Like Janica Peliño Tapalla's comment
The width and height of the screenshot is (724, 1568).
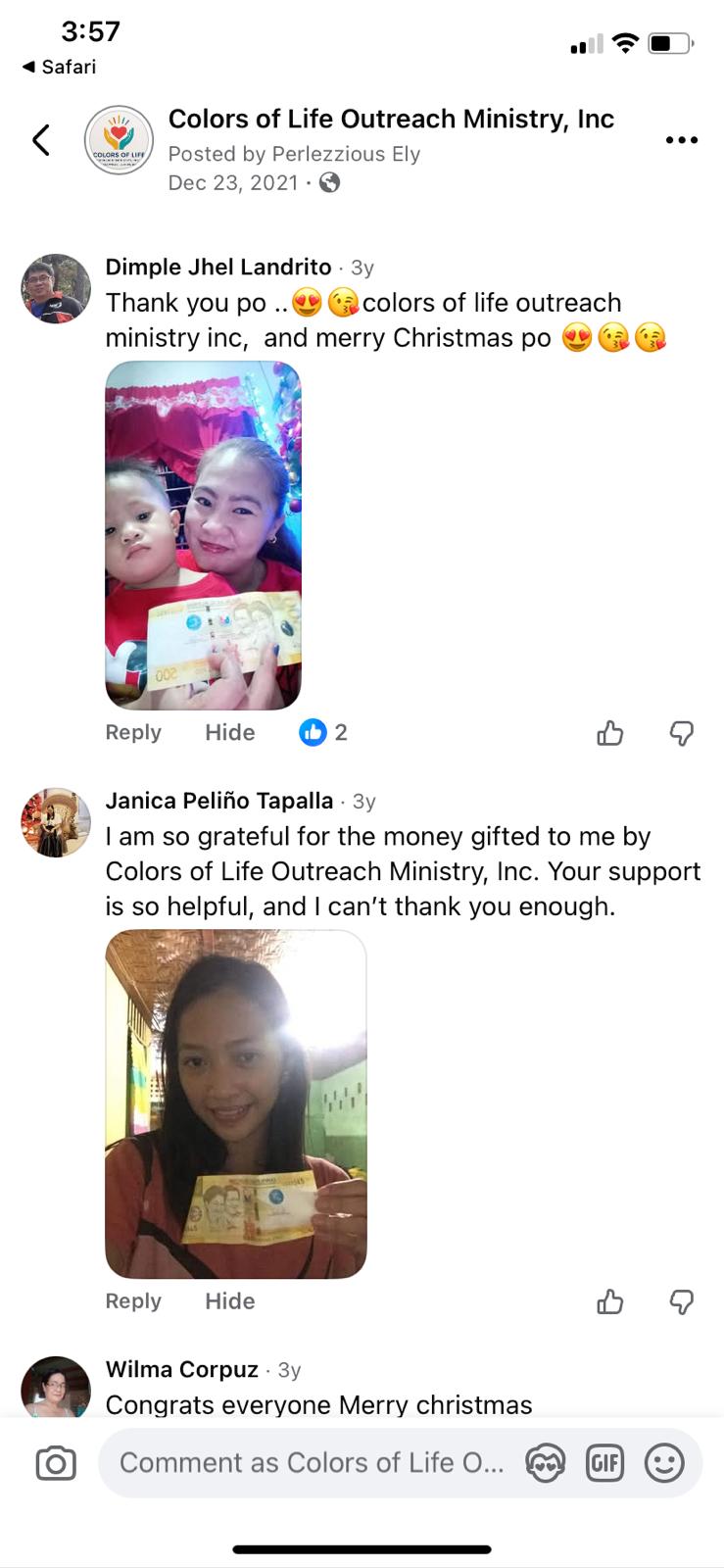tap(610, 1301)
